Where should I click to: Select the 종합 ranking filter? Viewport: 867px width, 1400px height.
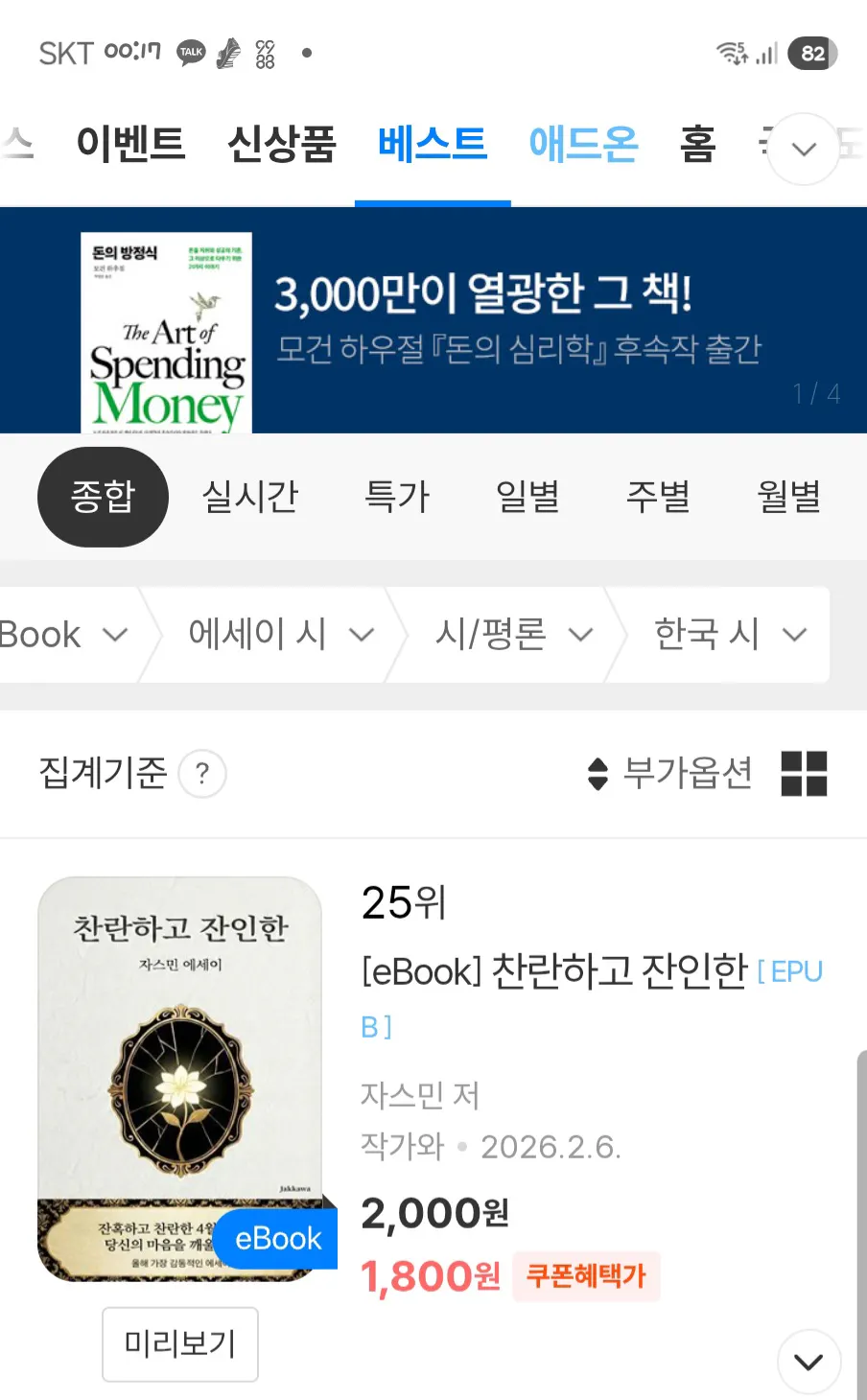(x=103, y=497)
